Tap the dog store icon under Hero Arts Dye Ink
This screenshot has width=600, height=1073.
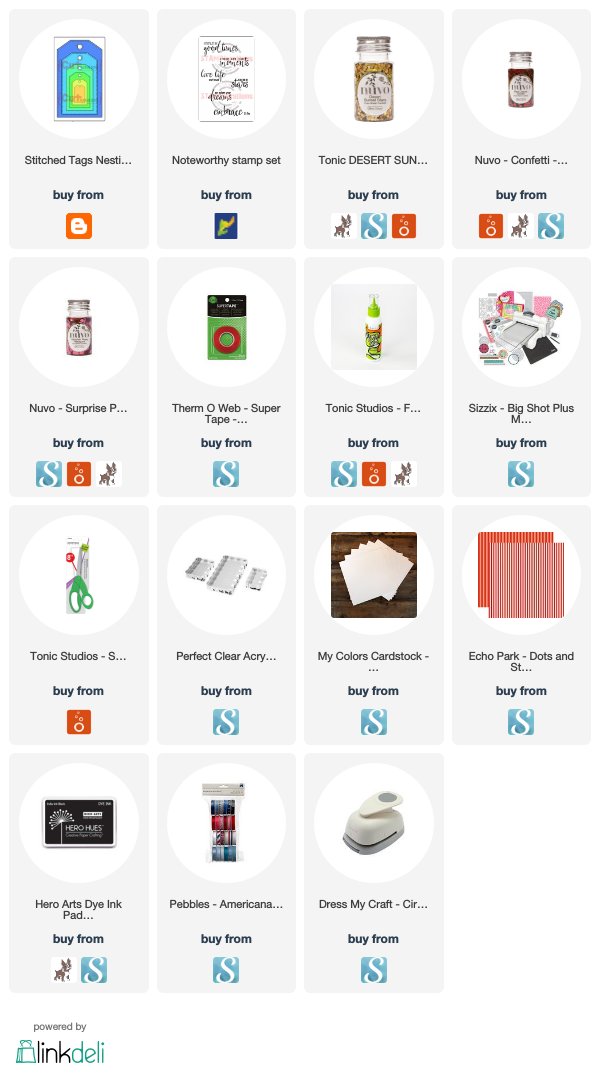(x=64, y=970)
